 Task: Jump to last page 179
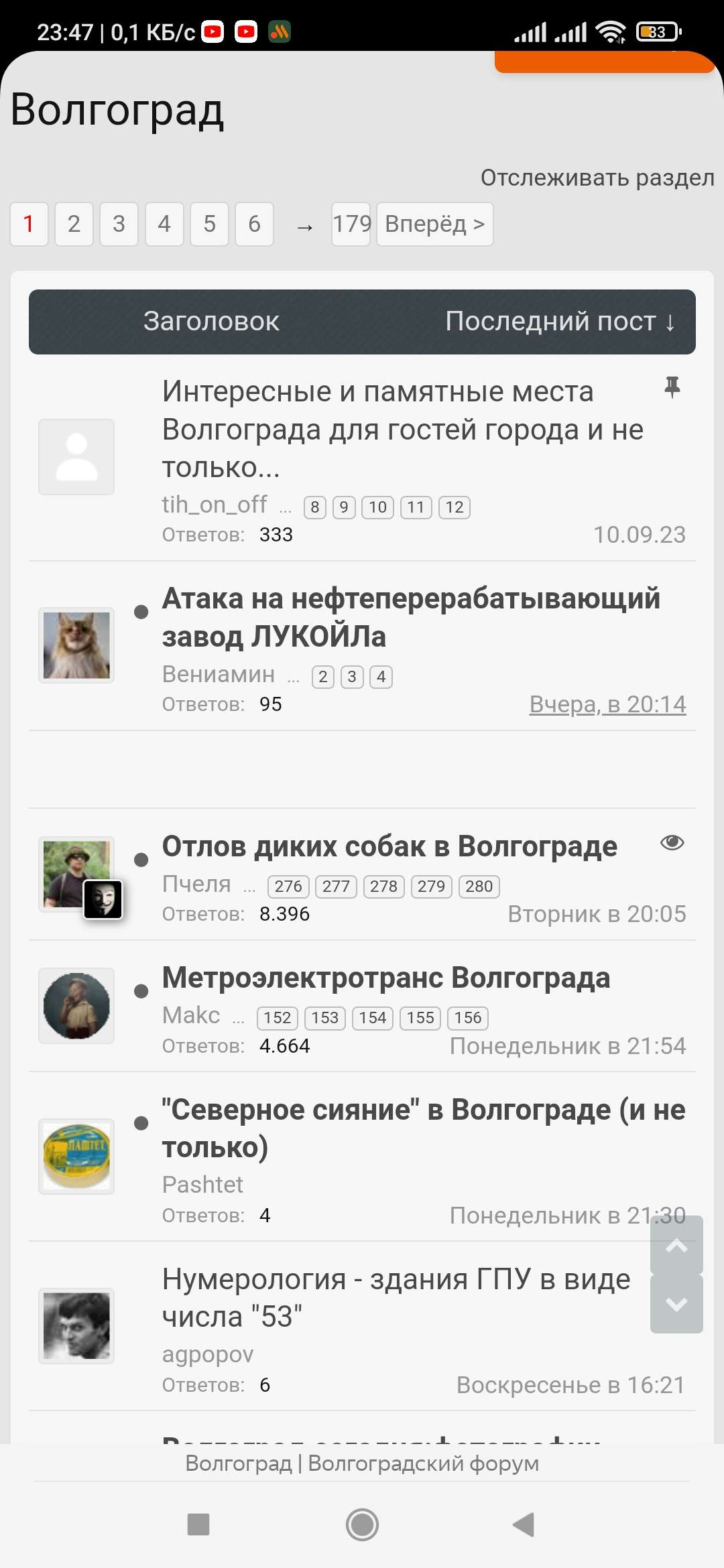pyautogui.click(x=351, y=224)
